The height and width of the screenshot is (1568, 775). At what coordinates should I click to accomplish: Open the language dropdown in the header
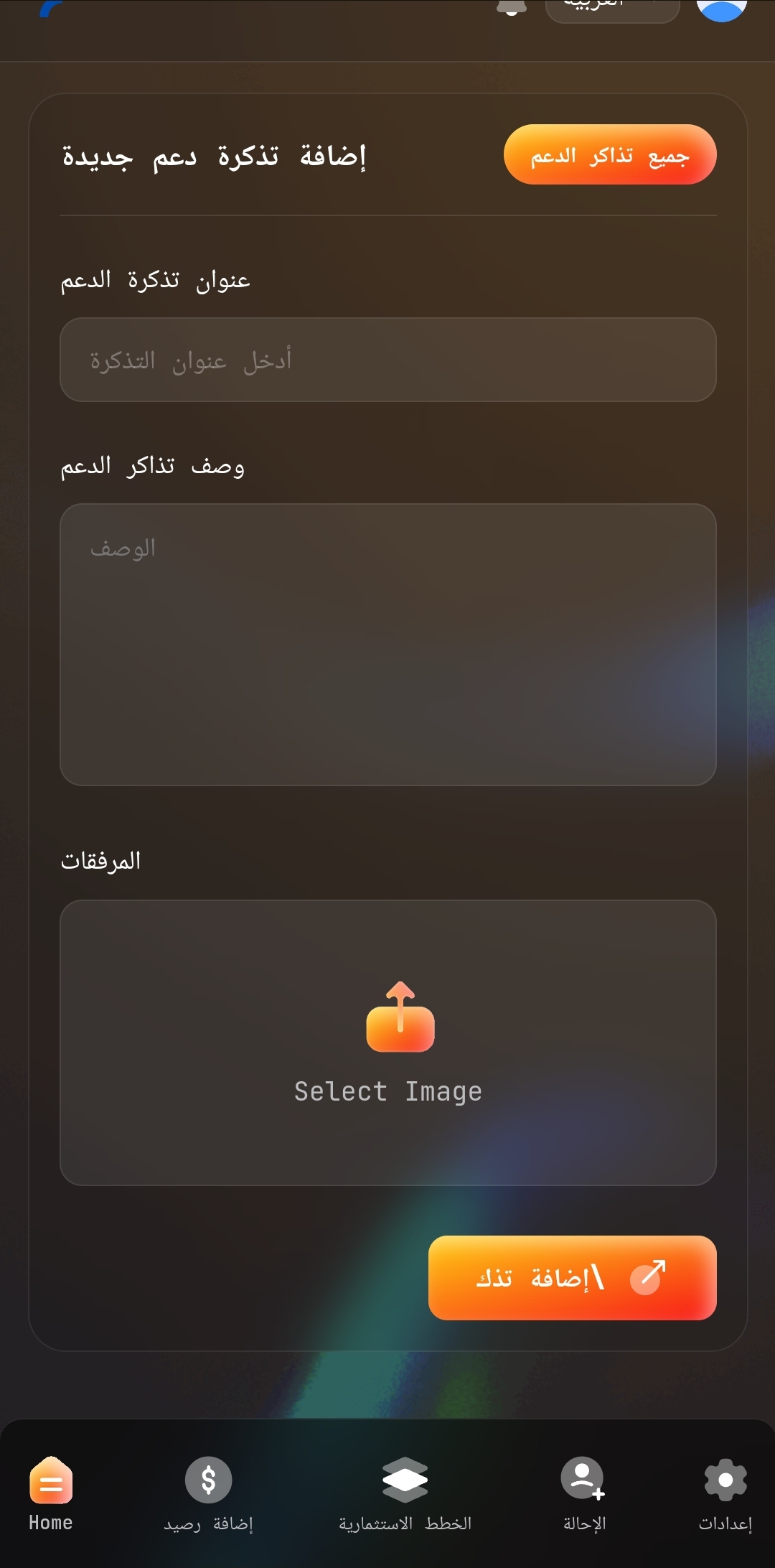[611, 7]
